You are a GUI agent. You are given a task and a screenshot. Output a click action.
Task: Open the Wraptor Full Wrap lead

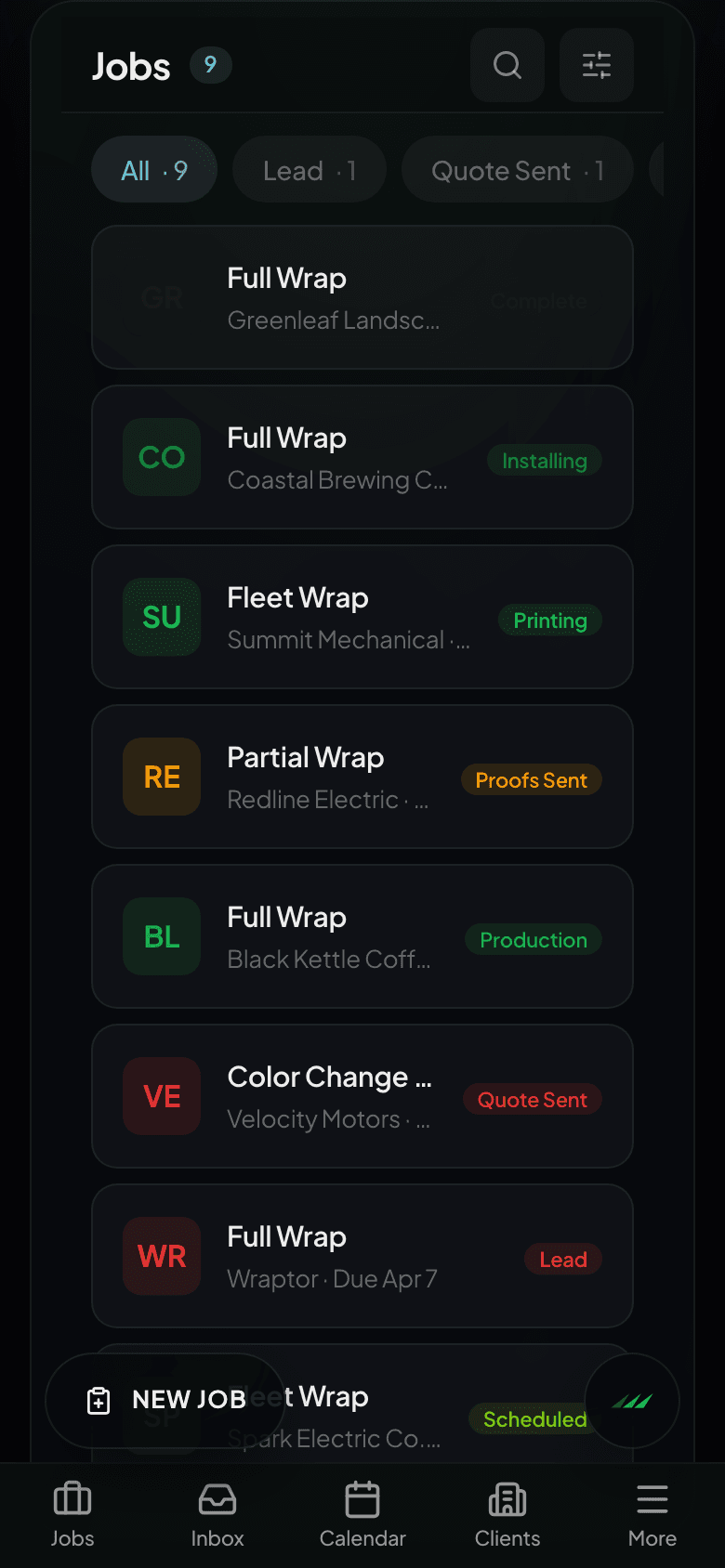coord(362,1256)
